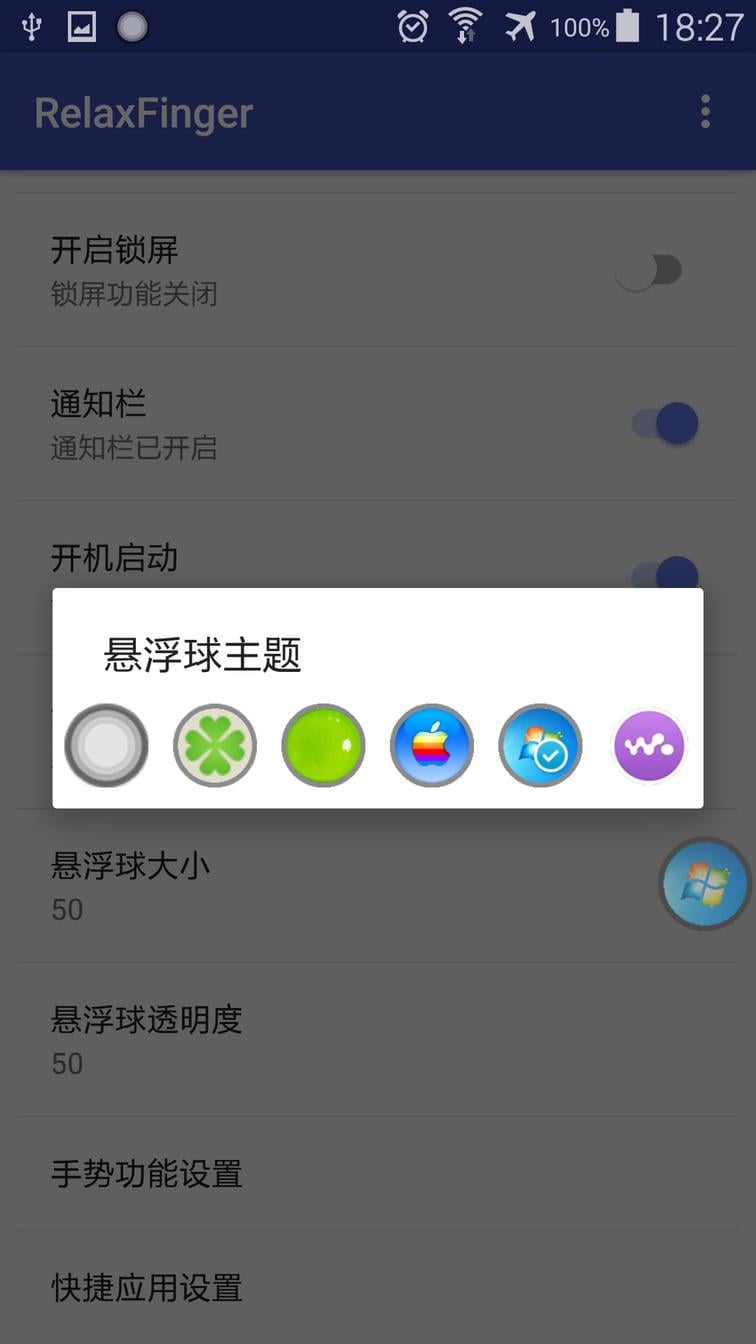Pick the green glossy ball theme

tap(323, 745)
